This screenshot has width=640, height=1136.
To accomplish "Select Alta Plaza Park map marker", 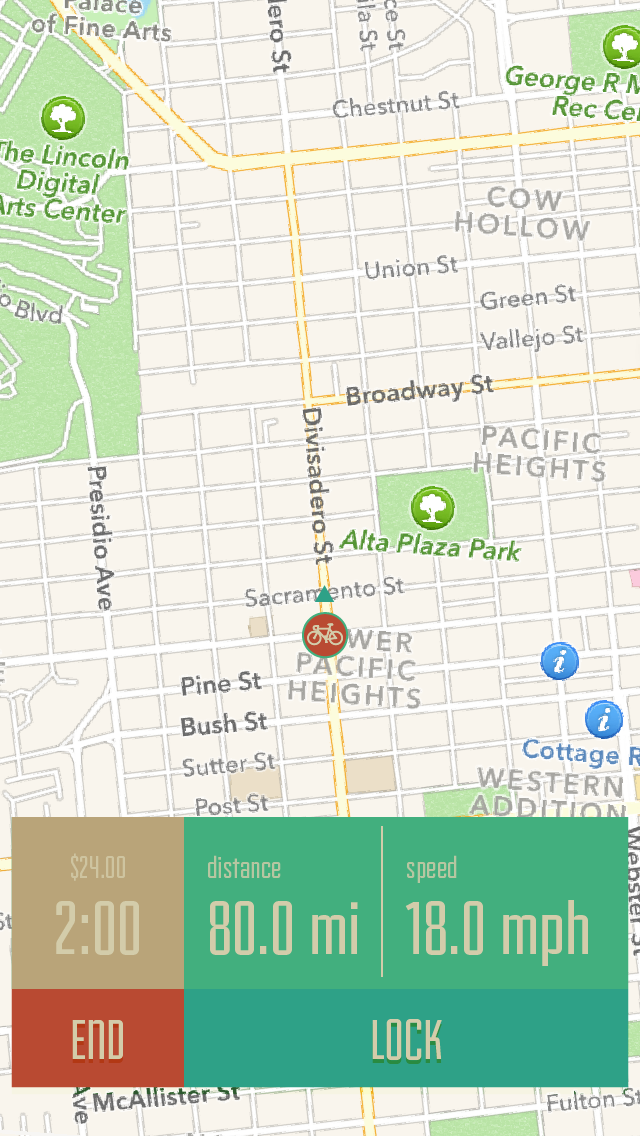I will pos(432,508).
